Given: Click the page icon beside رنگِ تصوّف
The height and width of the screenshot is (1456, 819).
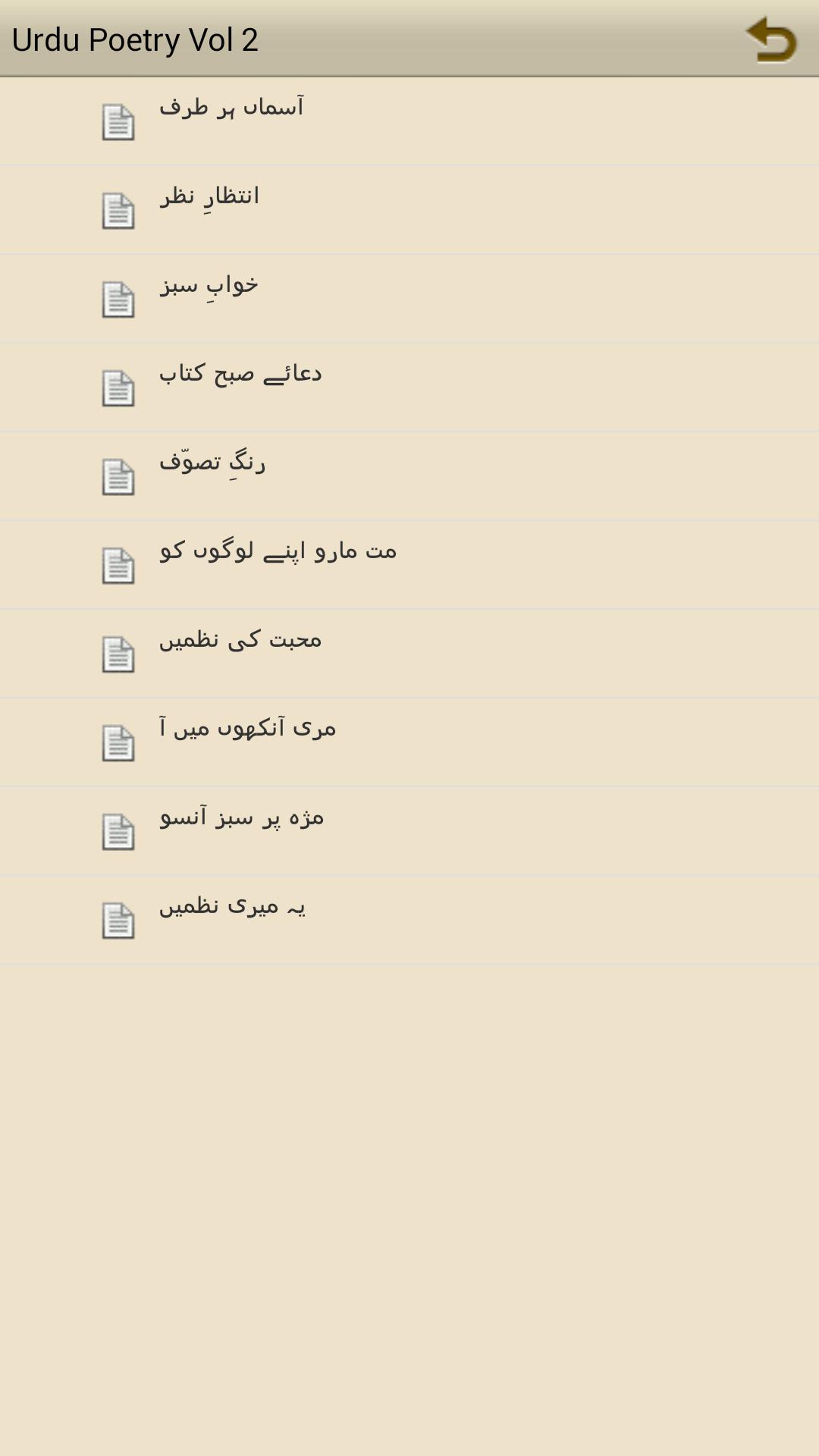Looking at the screenshot, I should coord(120,476).
